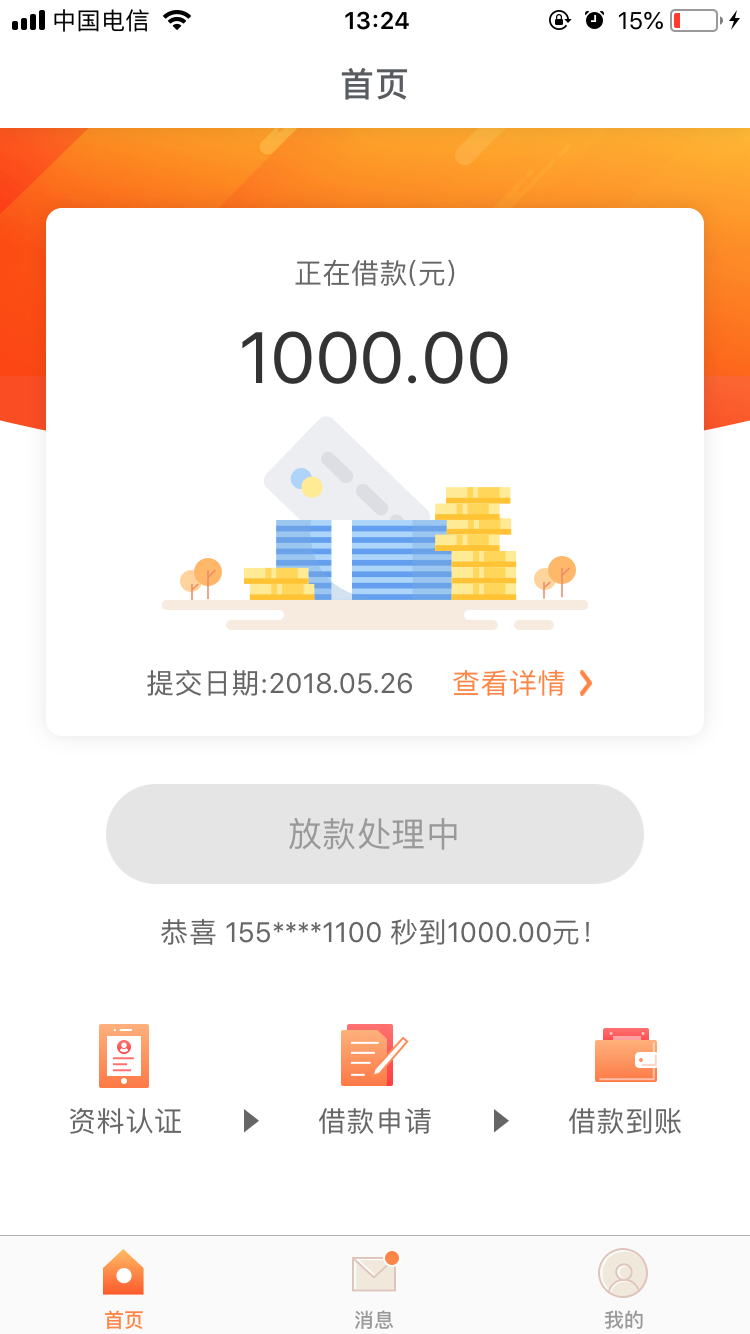Open the 正在借款 loan card
Viewport: 750px width, 1334px height.
375,472
